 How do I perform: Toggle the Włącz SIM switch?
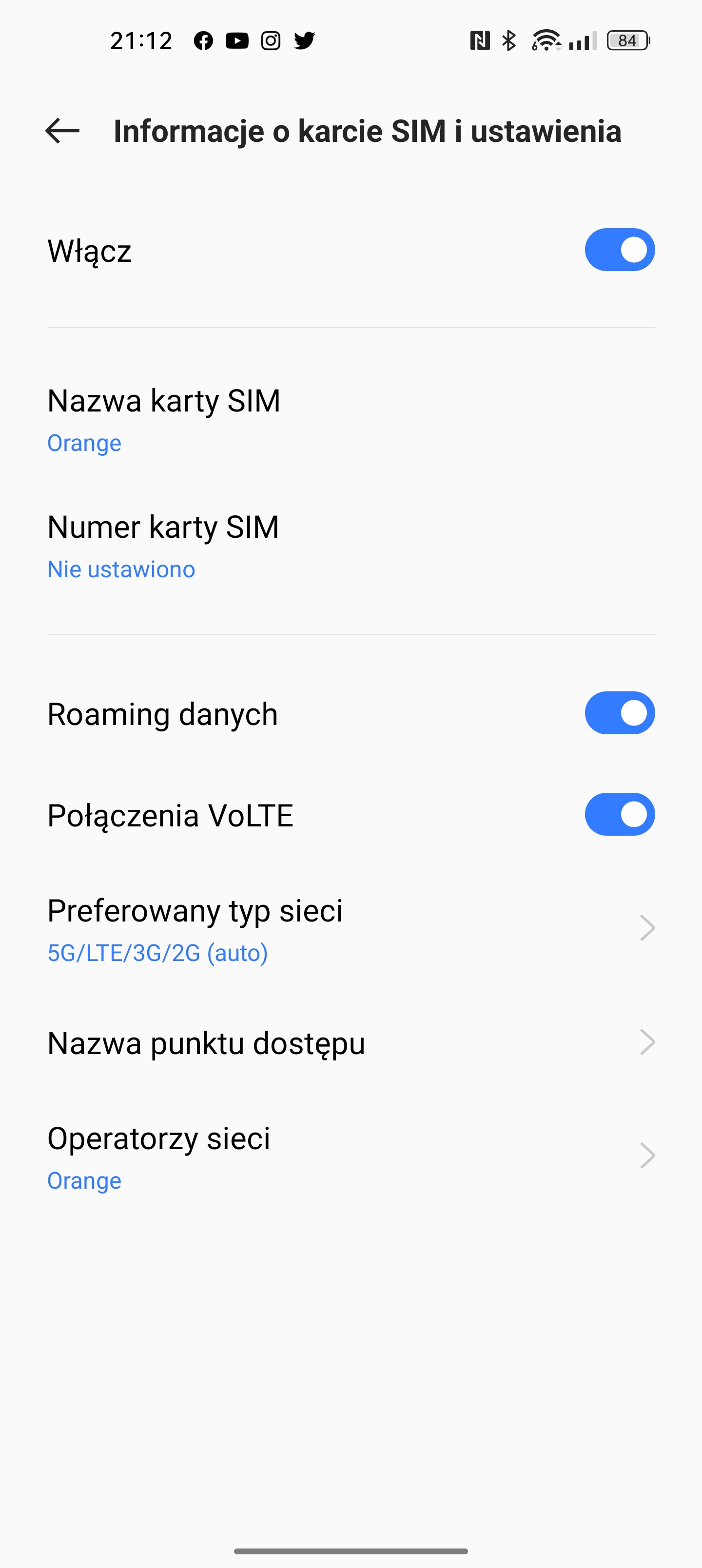(x=619, y=250)
